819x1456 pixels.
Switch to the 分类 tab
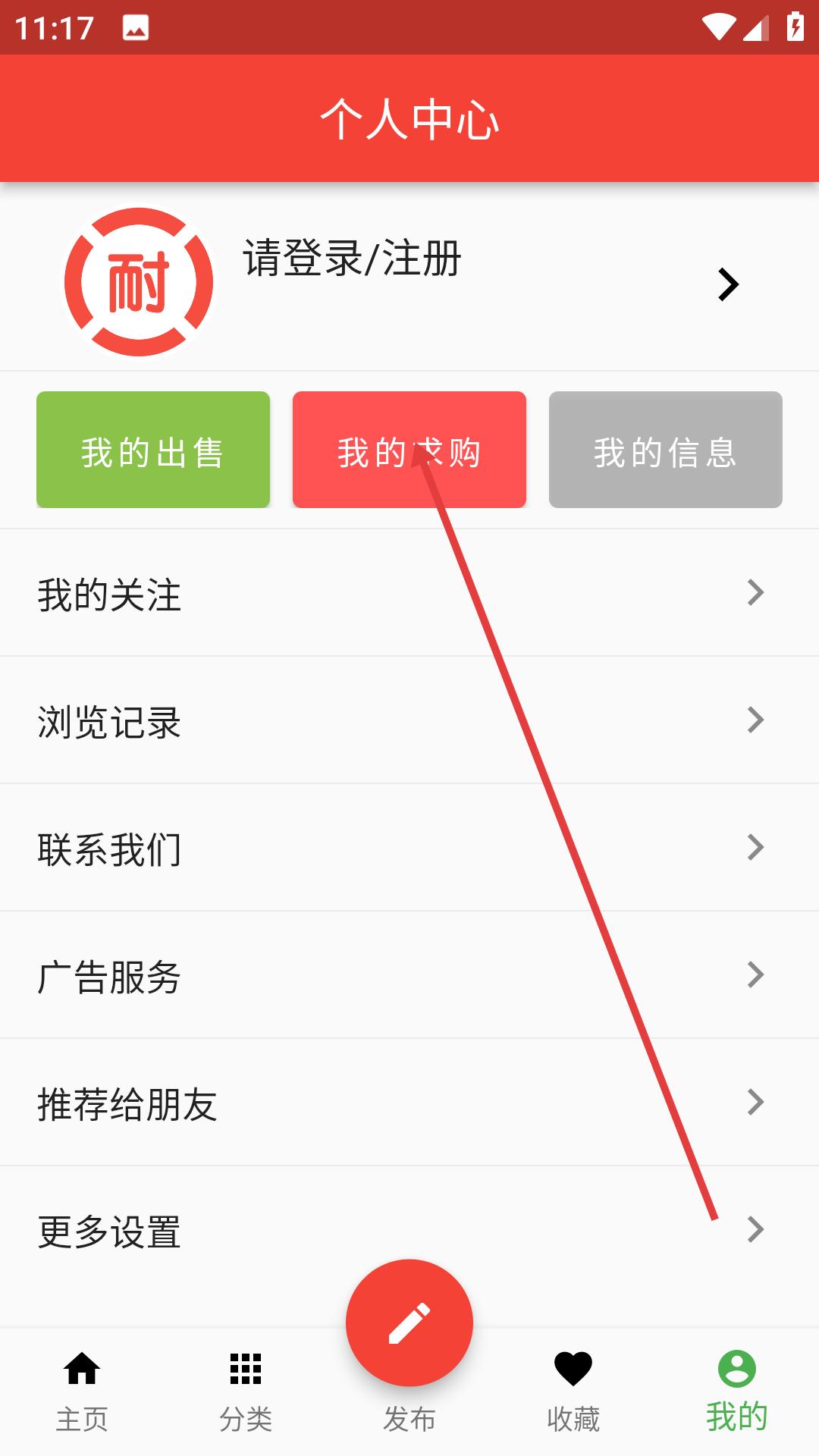coord(246,1392)
